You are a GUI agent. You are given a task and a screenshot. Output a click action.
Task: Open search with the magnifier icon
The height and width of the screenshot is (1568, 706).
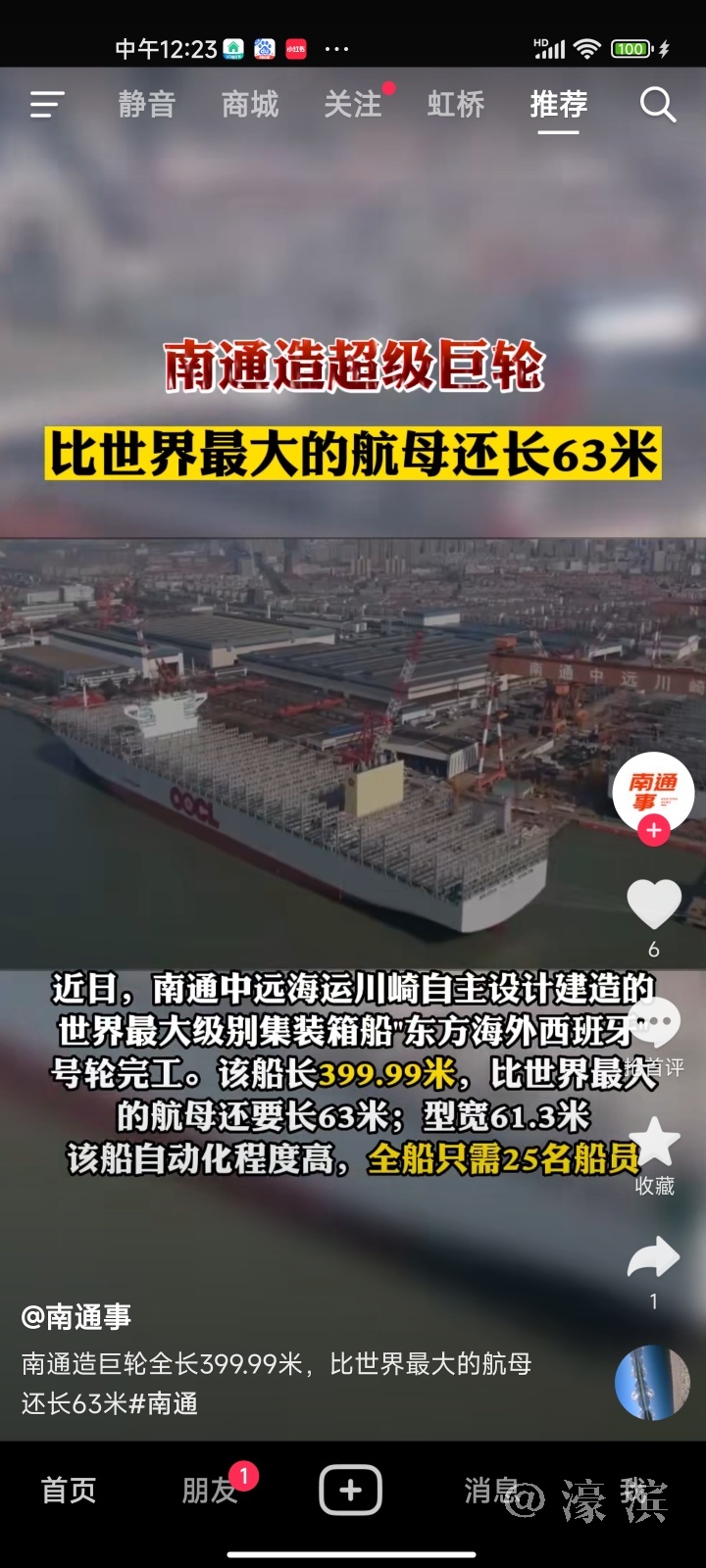658,104
